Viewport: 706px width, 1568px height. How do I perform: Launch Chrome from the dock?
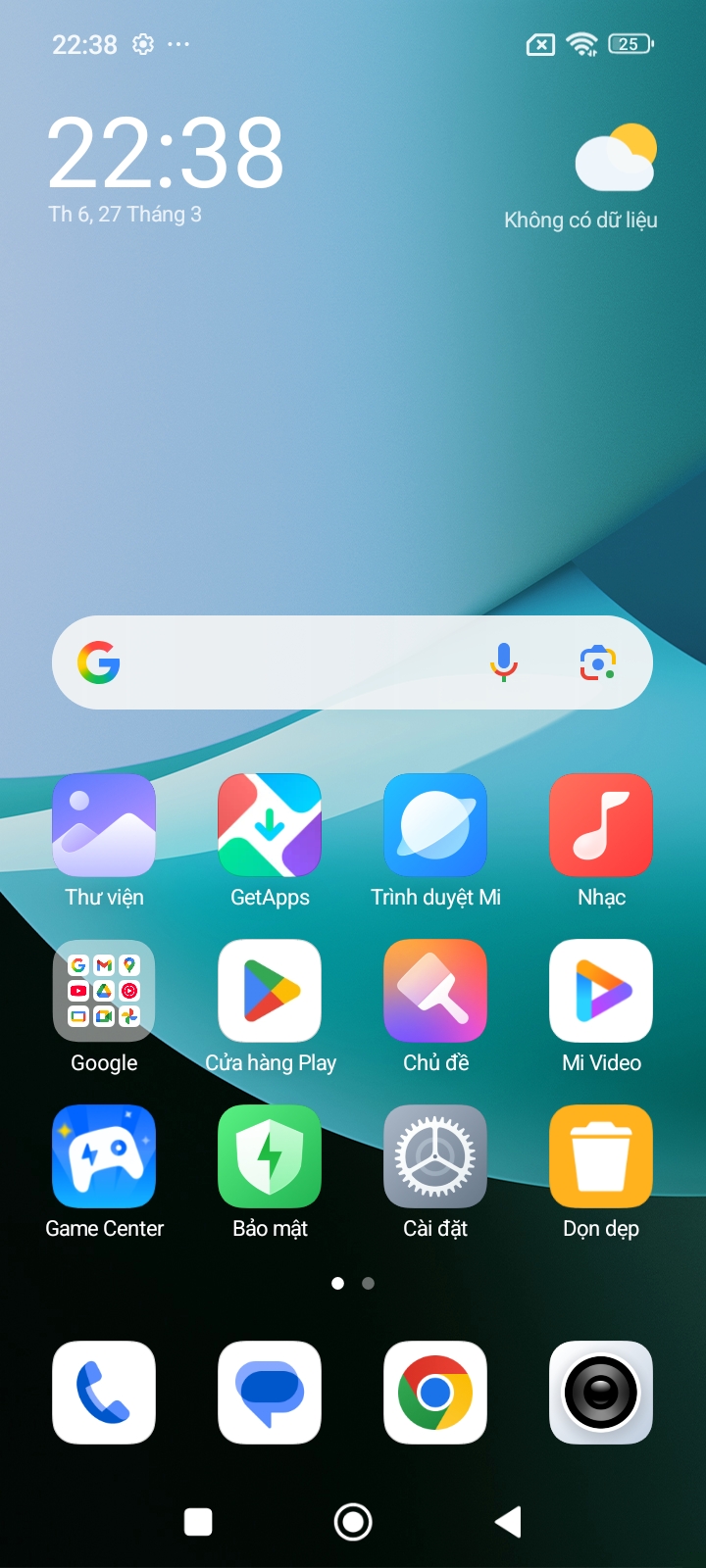click(435, 1393)
